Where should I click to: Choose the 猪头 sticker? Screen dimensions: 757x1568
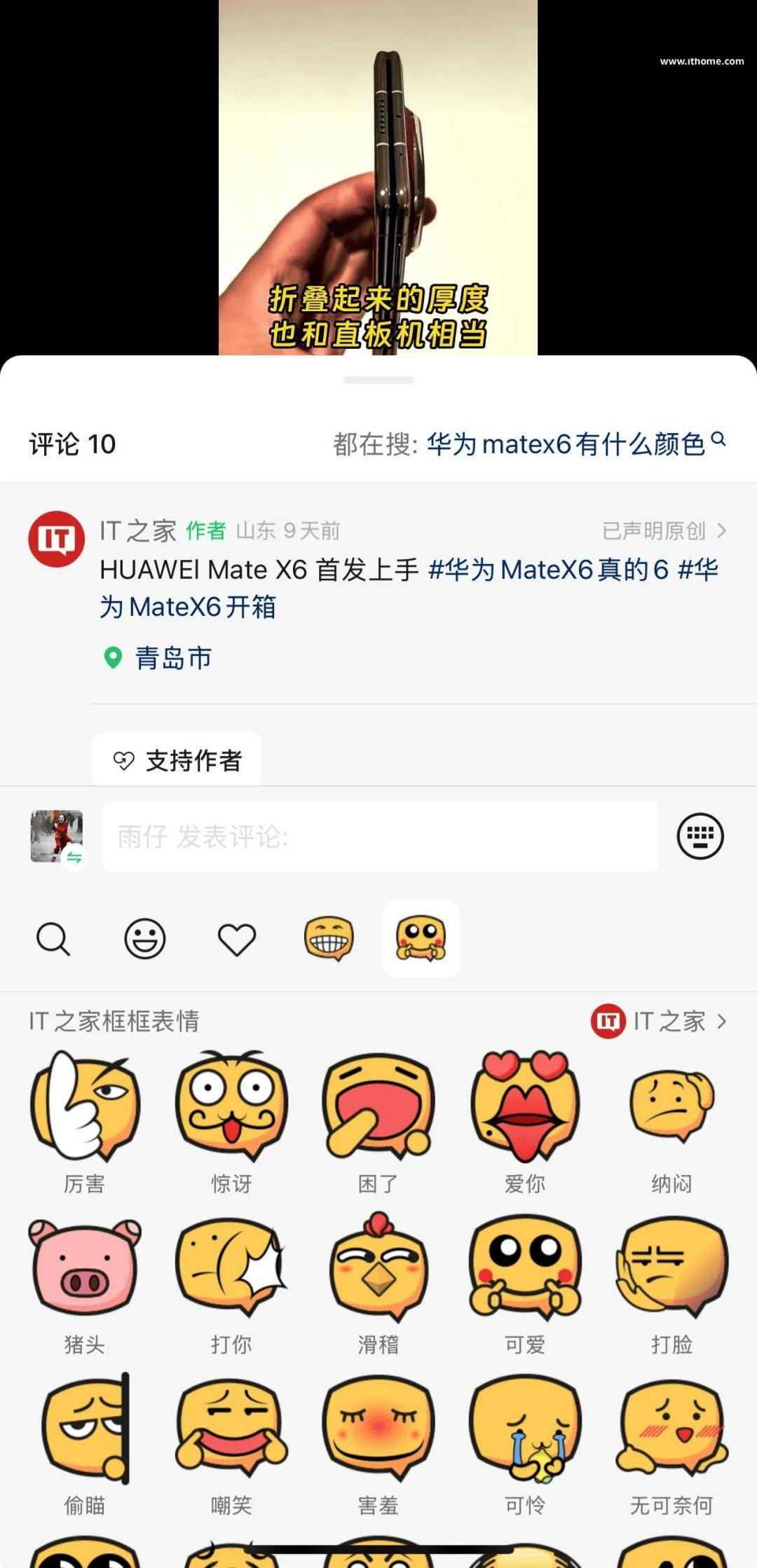[85, 1268]
